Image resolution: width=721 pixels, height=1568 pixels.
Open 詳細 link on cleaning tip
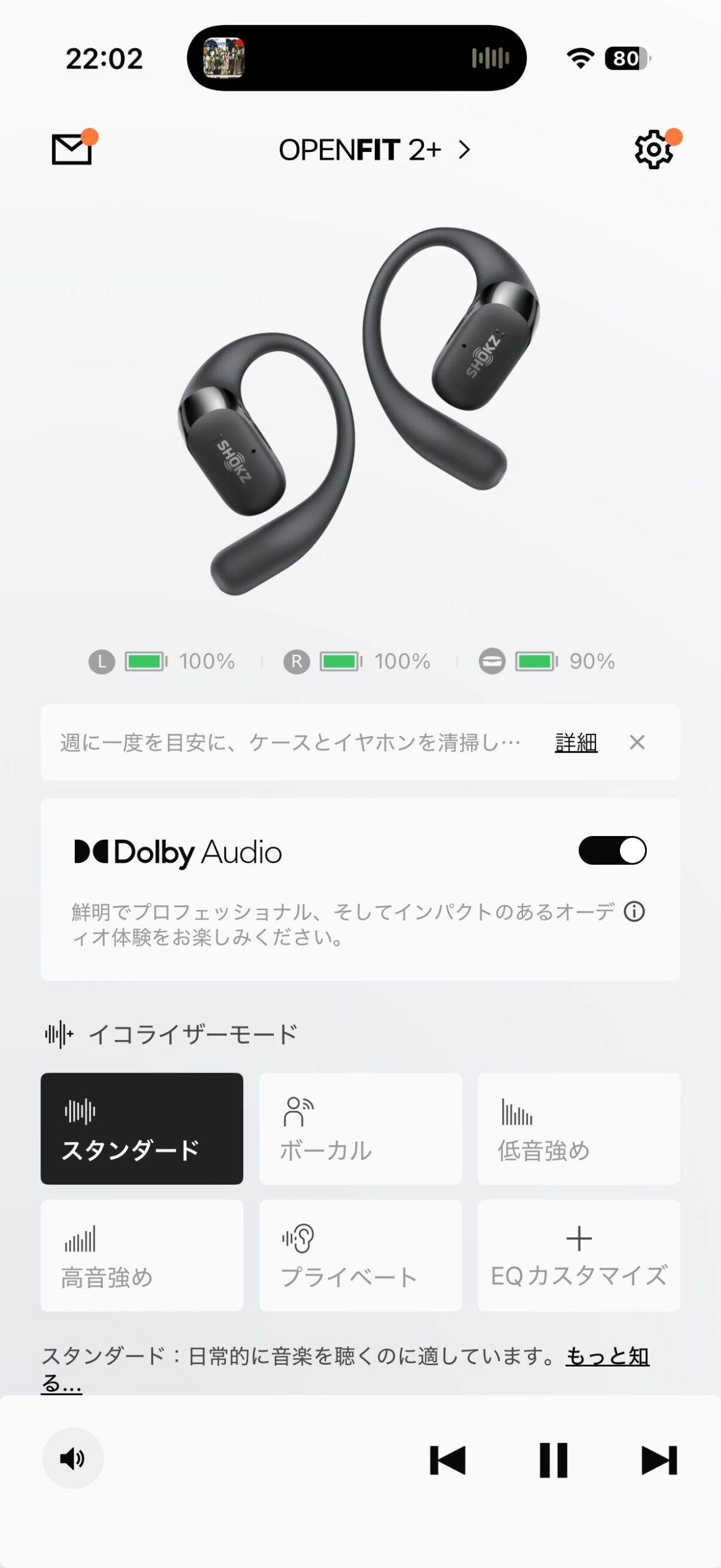pyautogui.click(x=576, y=742)
